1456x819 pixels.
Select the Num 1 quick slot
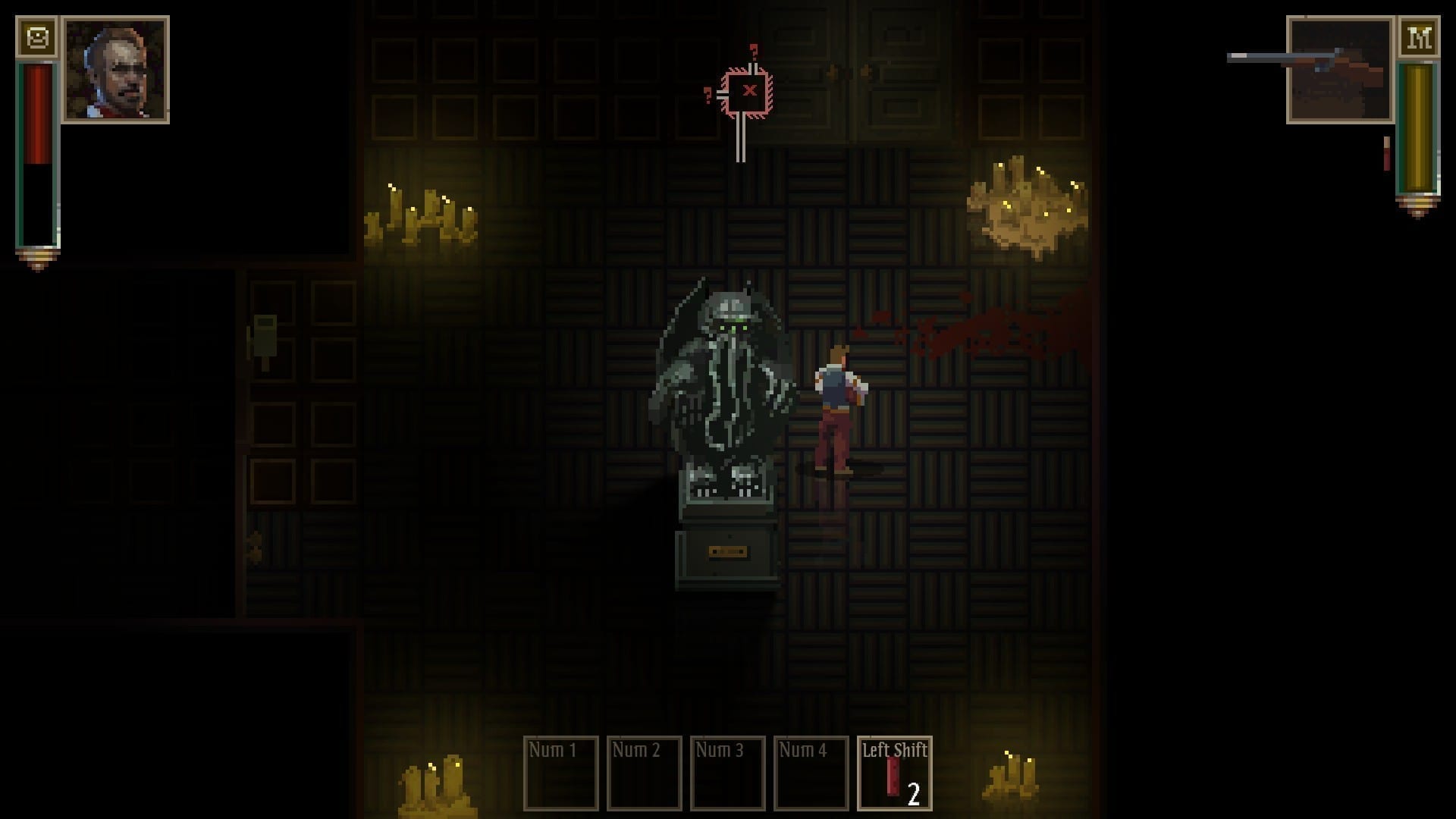pyautogui.click(x=560, y=773)
